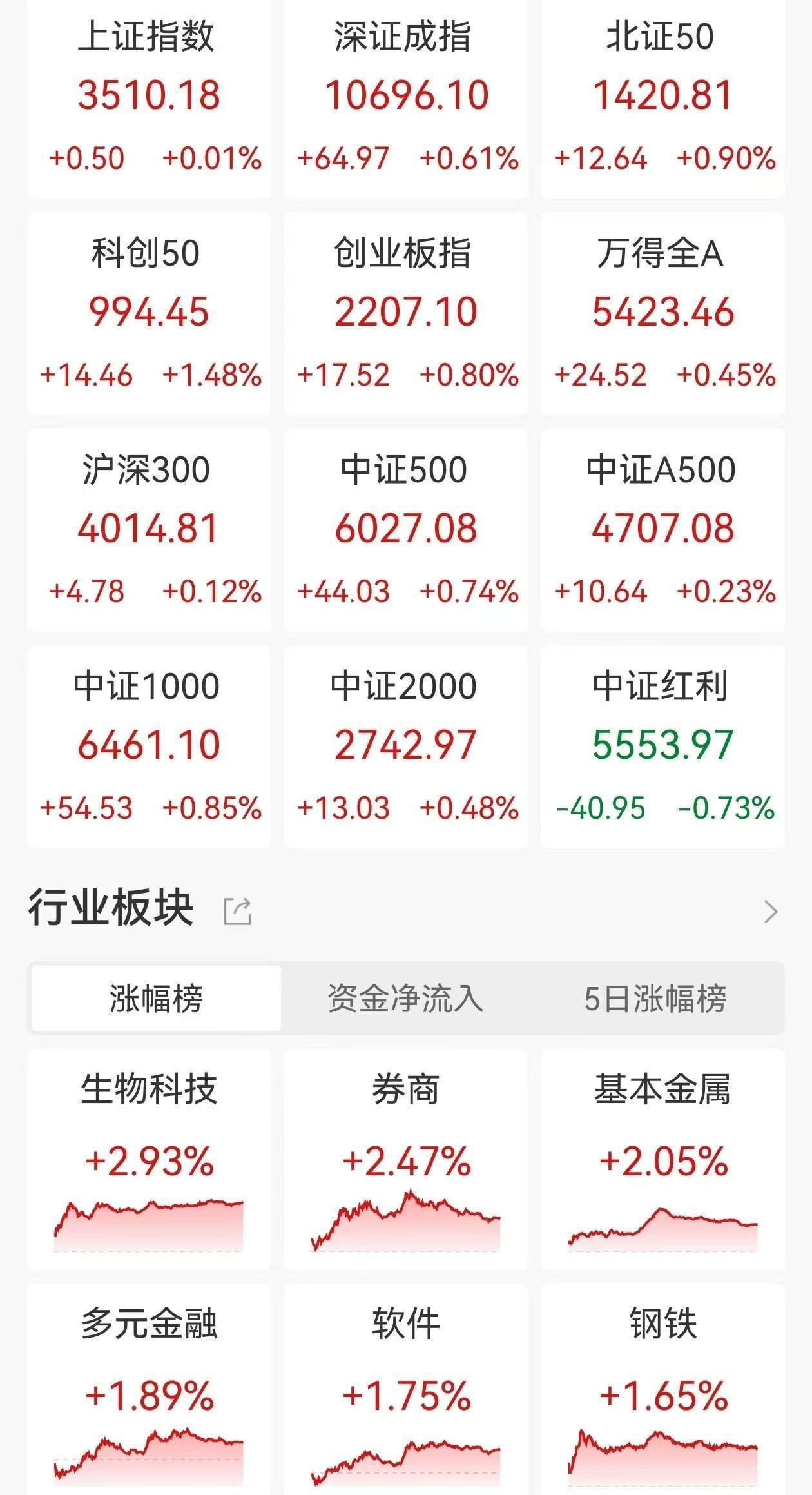
Task: View the 北证50 index details
Action: [x=663, y=99]
